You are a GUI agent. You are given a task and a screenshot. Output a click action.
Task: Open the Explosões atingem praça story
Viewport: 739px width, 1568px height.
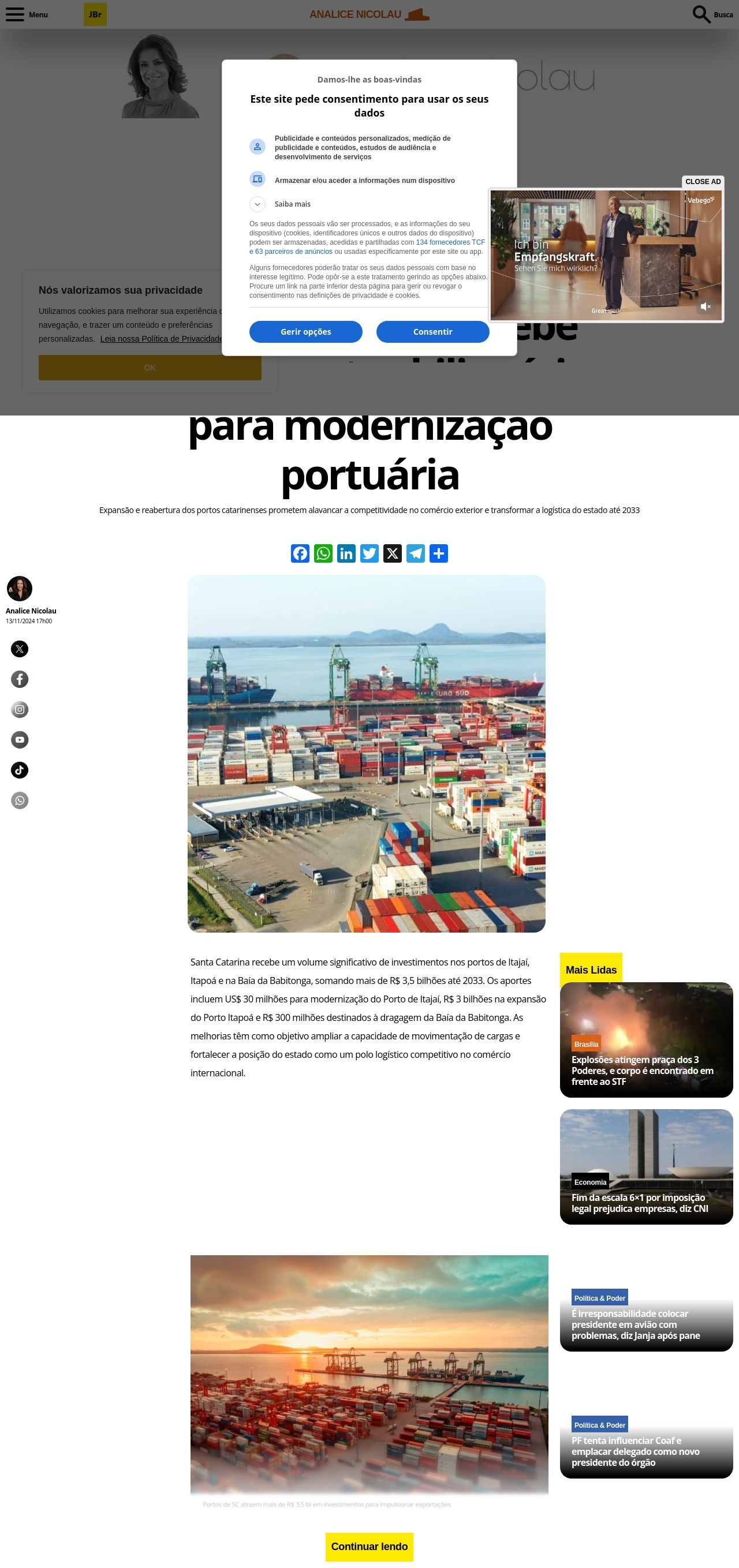click(642, 1070)
